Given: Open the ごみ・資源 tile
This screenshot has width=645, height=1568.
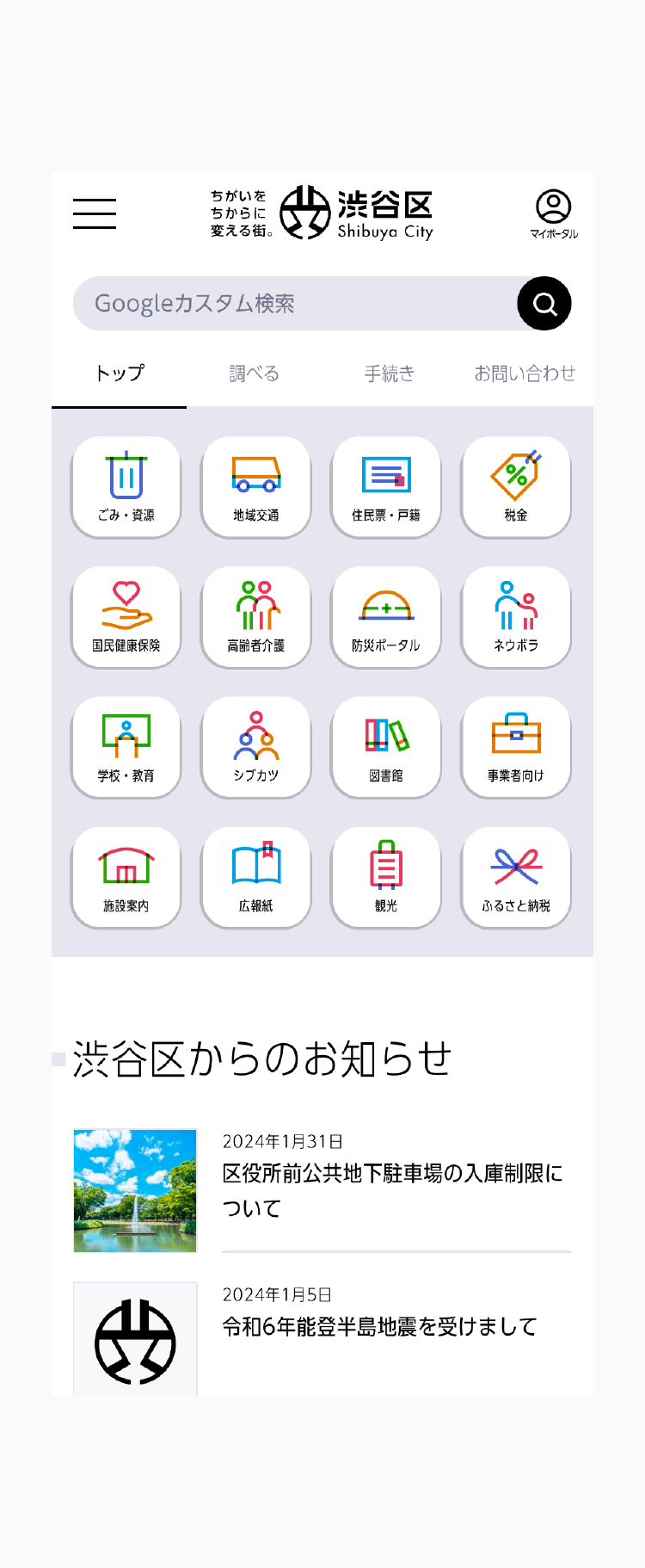Looking at the screenshot, I should [126, 487].
